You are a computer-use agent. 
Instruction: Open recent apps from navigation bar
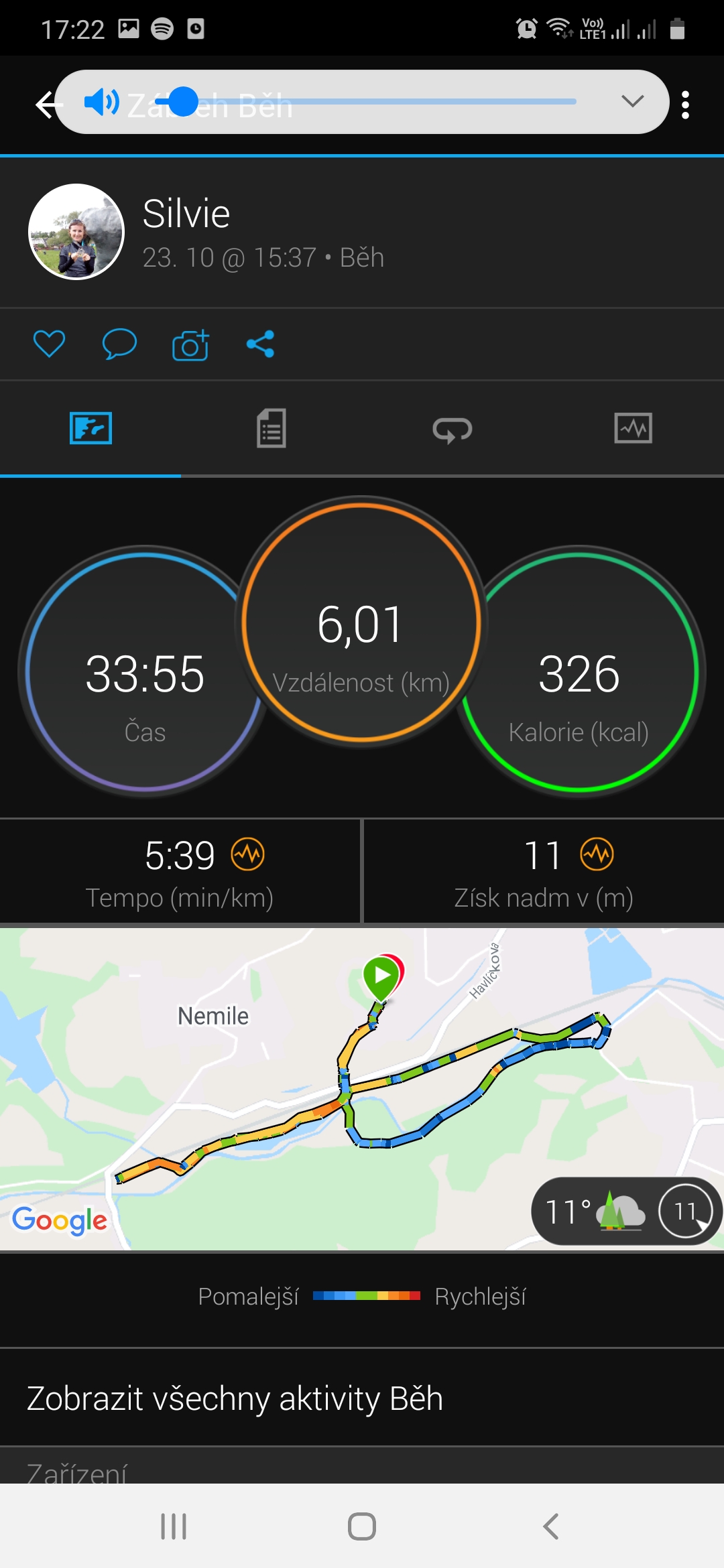coord(174,1526)
